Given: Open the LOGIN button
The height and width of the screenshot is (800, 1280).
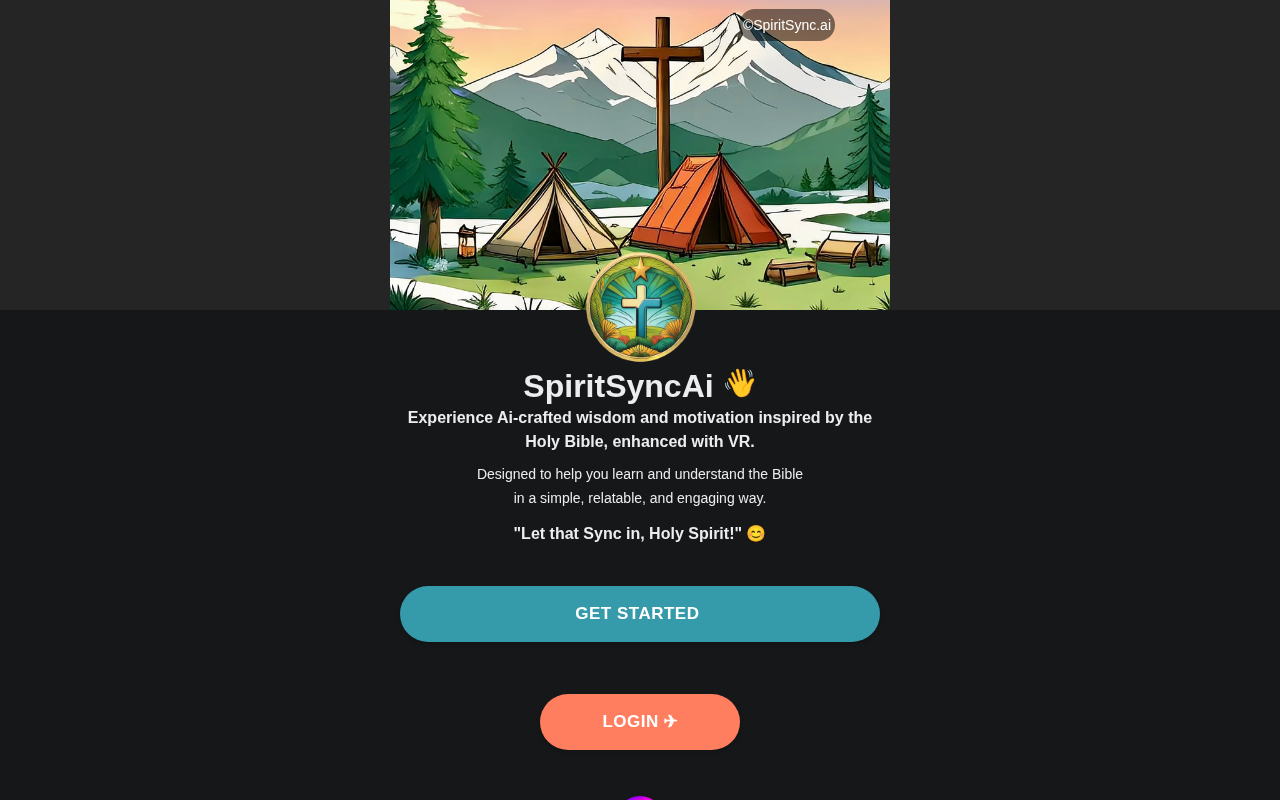Looking at the screenshot, I should tap(639, 722).
